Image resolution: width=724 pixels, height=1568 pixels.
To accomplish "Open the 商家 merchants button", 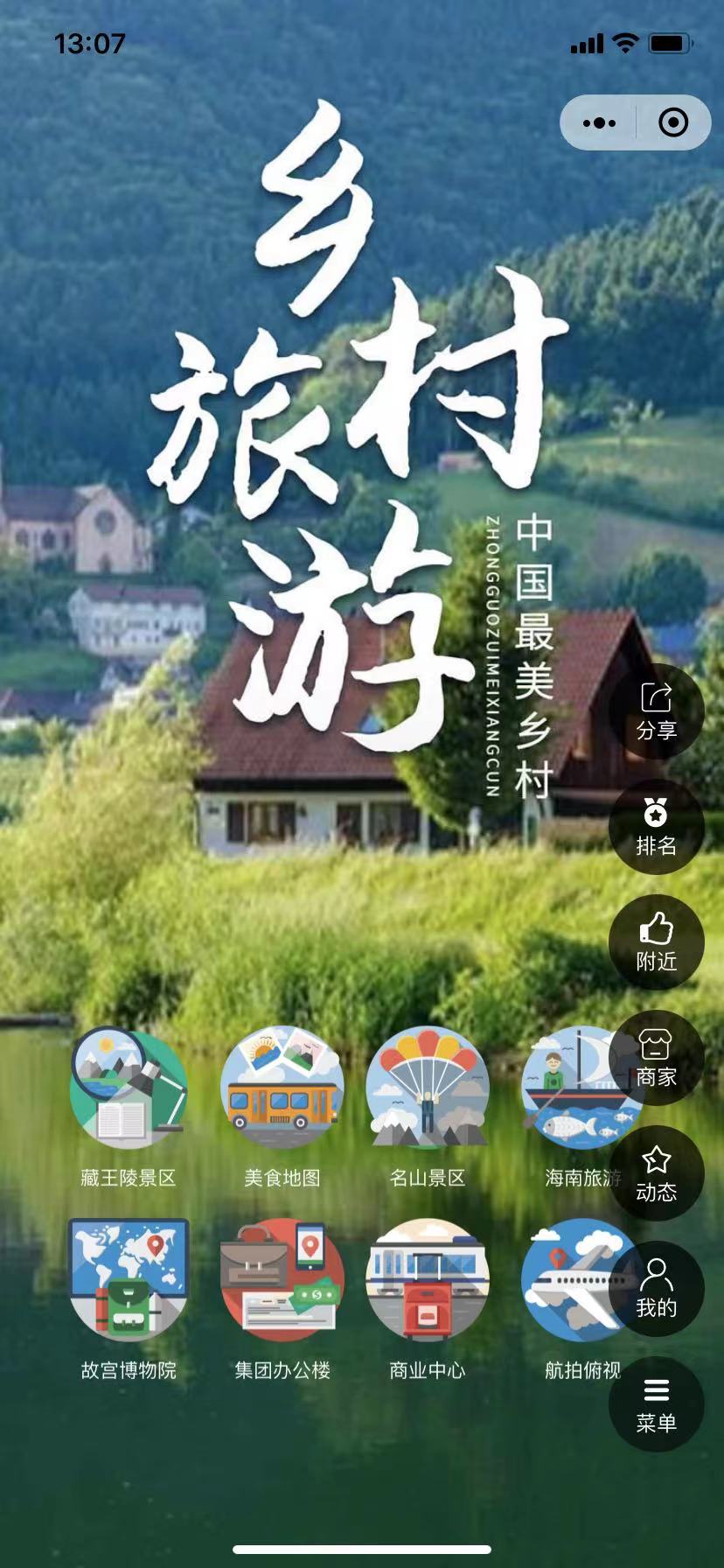I will 656,1058.
